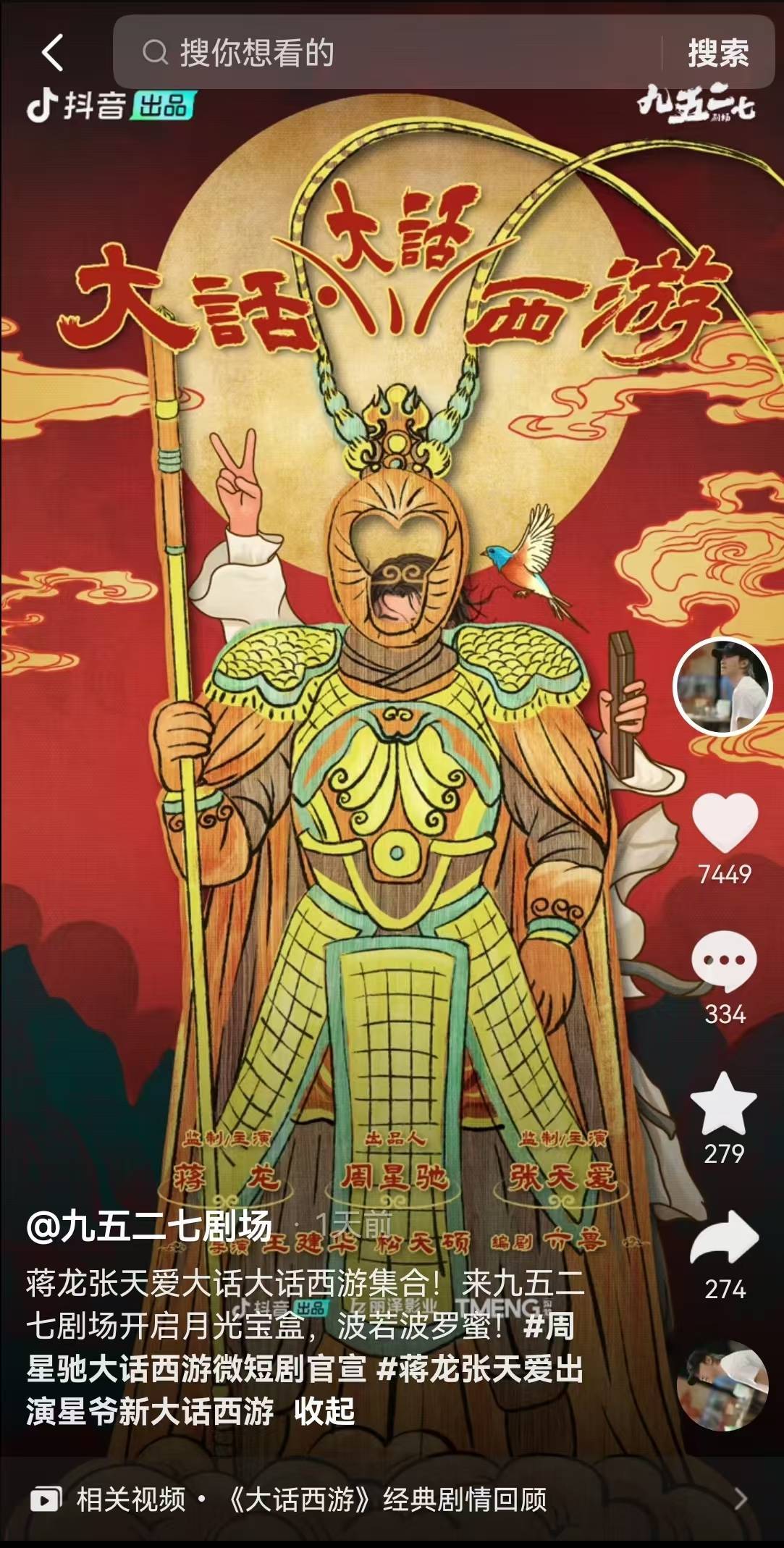The height and width of the screenshot is (1548, 784).
Task: Open the creator's avatar profile
Action: pyautogui.click(x=722, y=686)
